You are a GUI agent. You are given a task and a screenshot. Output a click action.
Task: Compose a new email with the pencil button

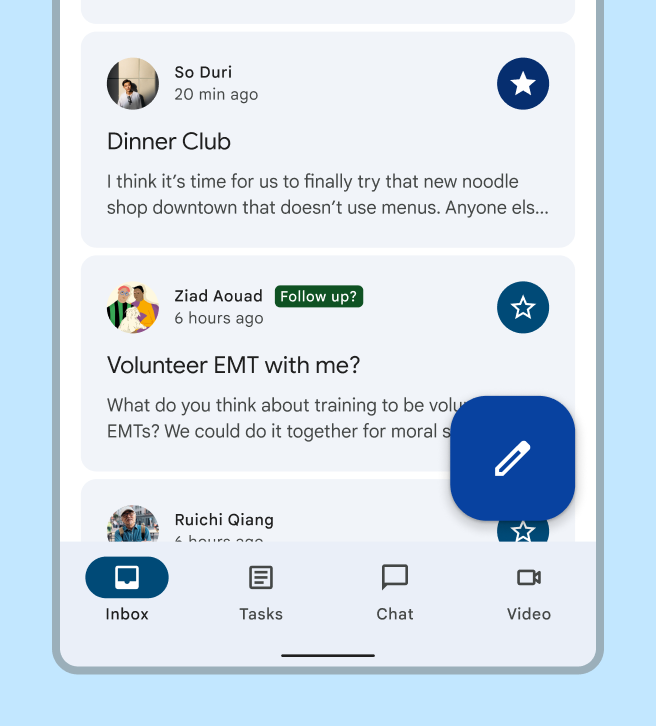[512, 458]
